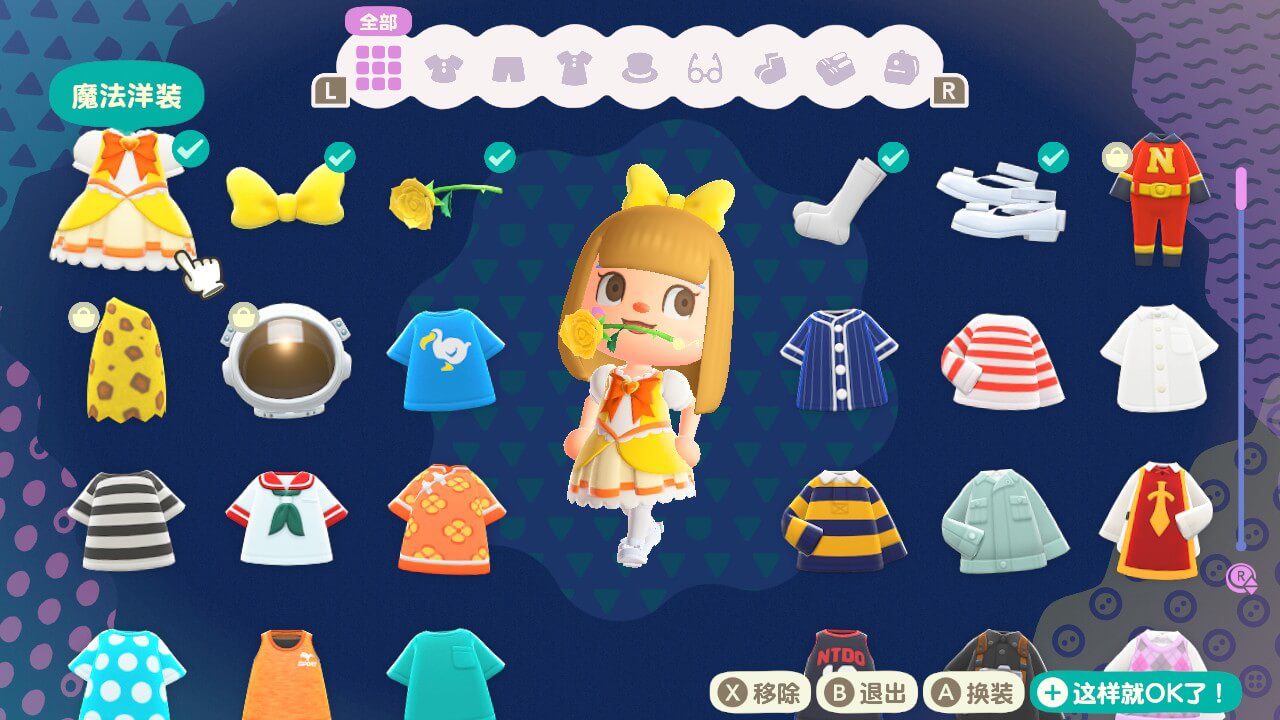Switch to the bags category tab
Image resolution: width=1280 pixels, height=720 pixels.
[901, 68]
